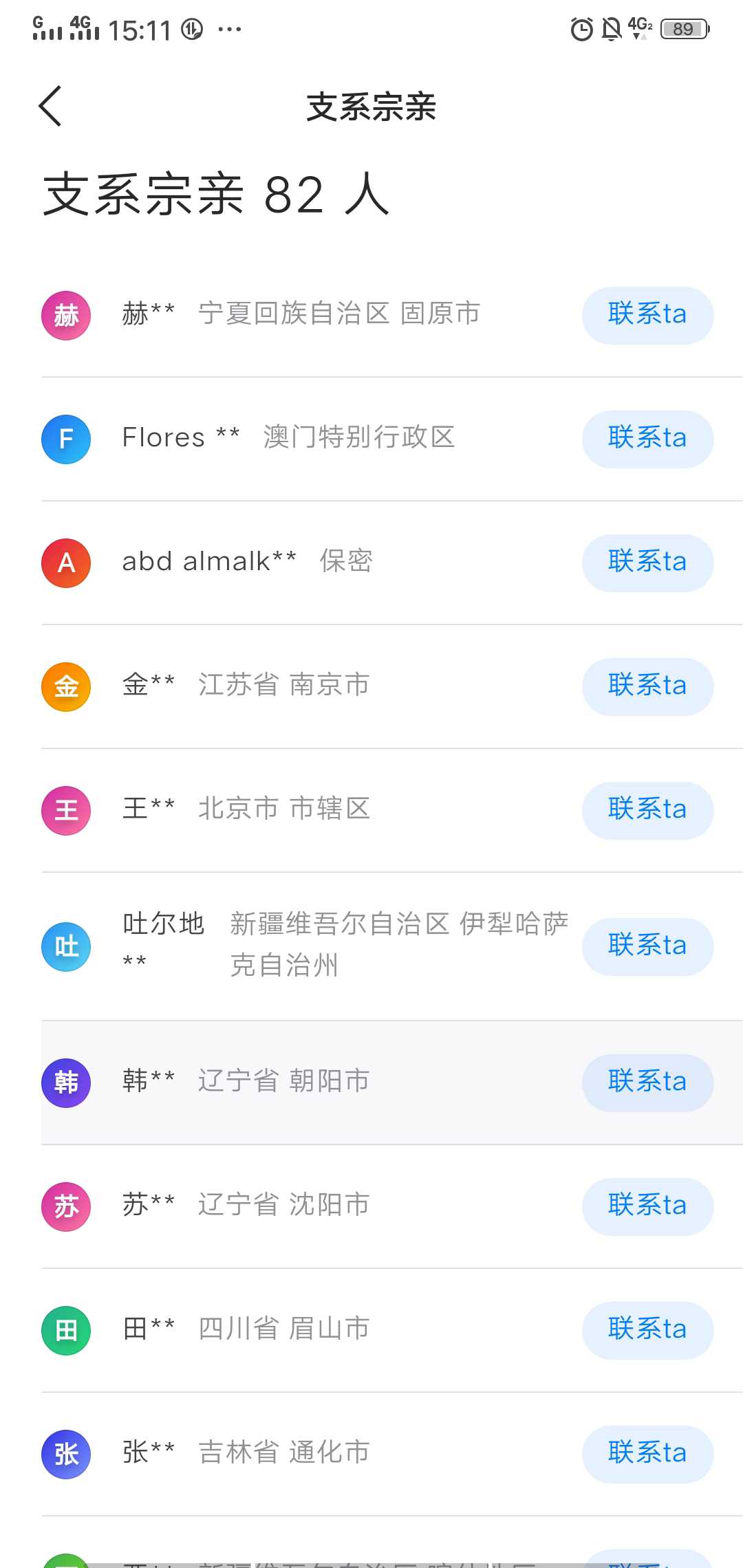Contact Flores ** via 联系ta button
The image size is (743, 1568).
coord(647,439)
